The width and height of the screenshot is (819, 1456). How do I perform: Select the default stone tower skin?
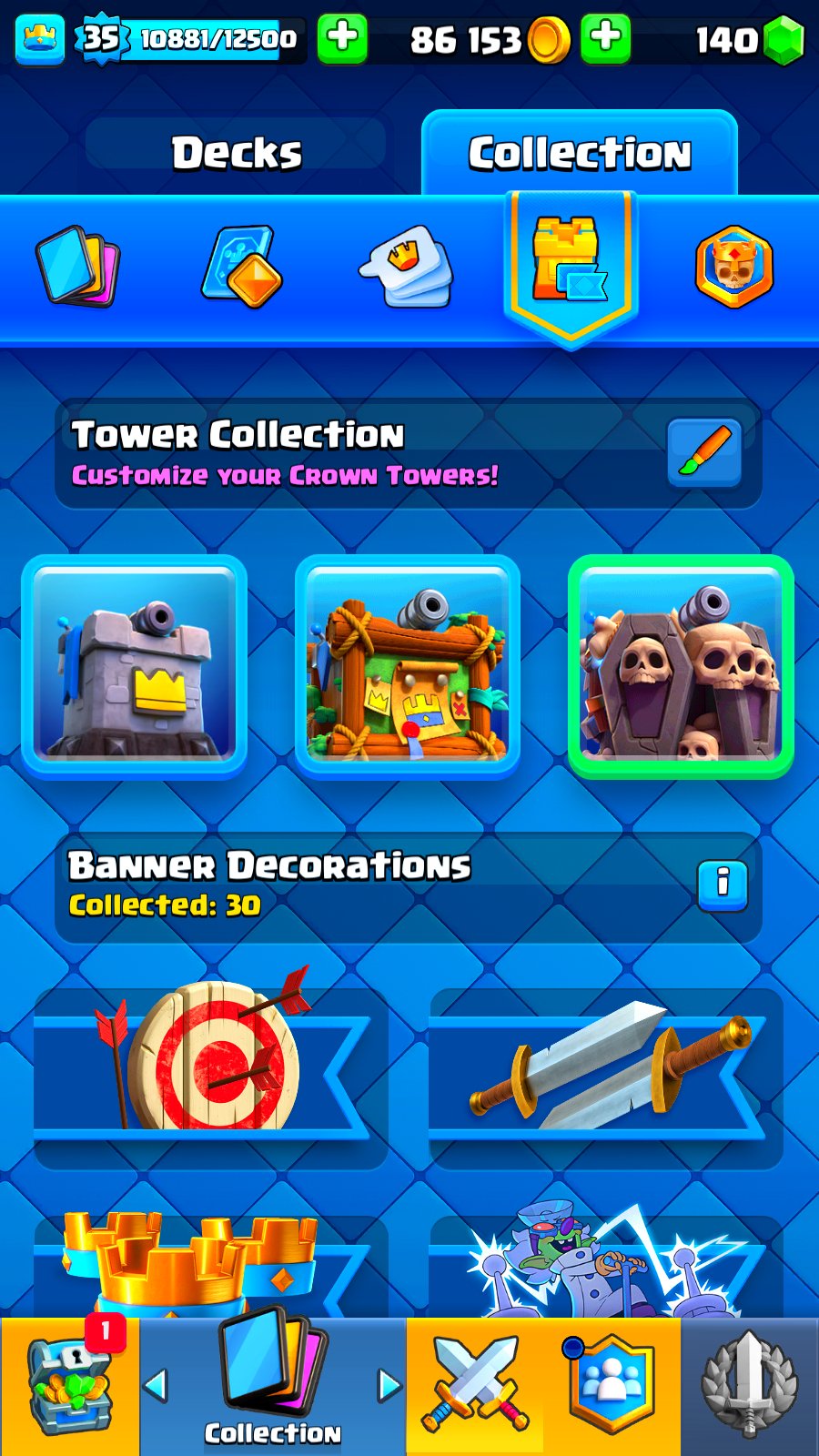135,666
